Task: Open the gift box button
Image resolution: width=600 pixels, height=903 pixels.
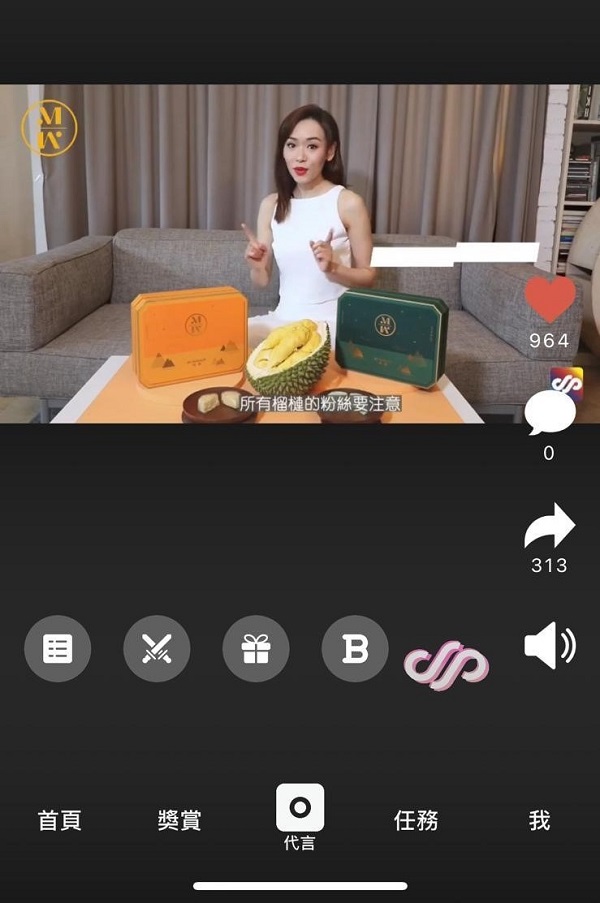Action: 256,649
